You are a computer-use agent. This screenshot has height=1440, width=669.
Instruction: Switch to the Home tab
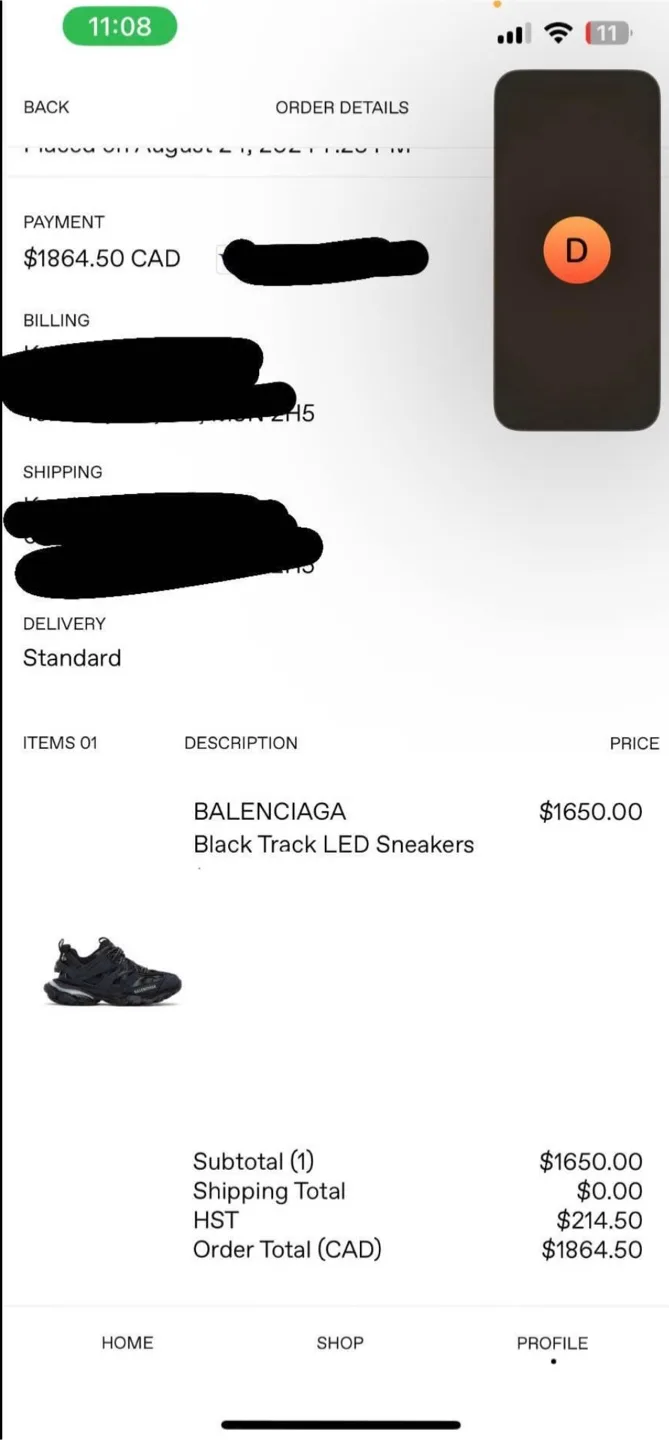pyautogui.click(x=127, y=1343)
